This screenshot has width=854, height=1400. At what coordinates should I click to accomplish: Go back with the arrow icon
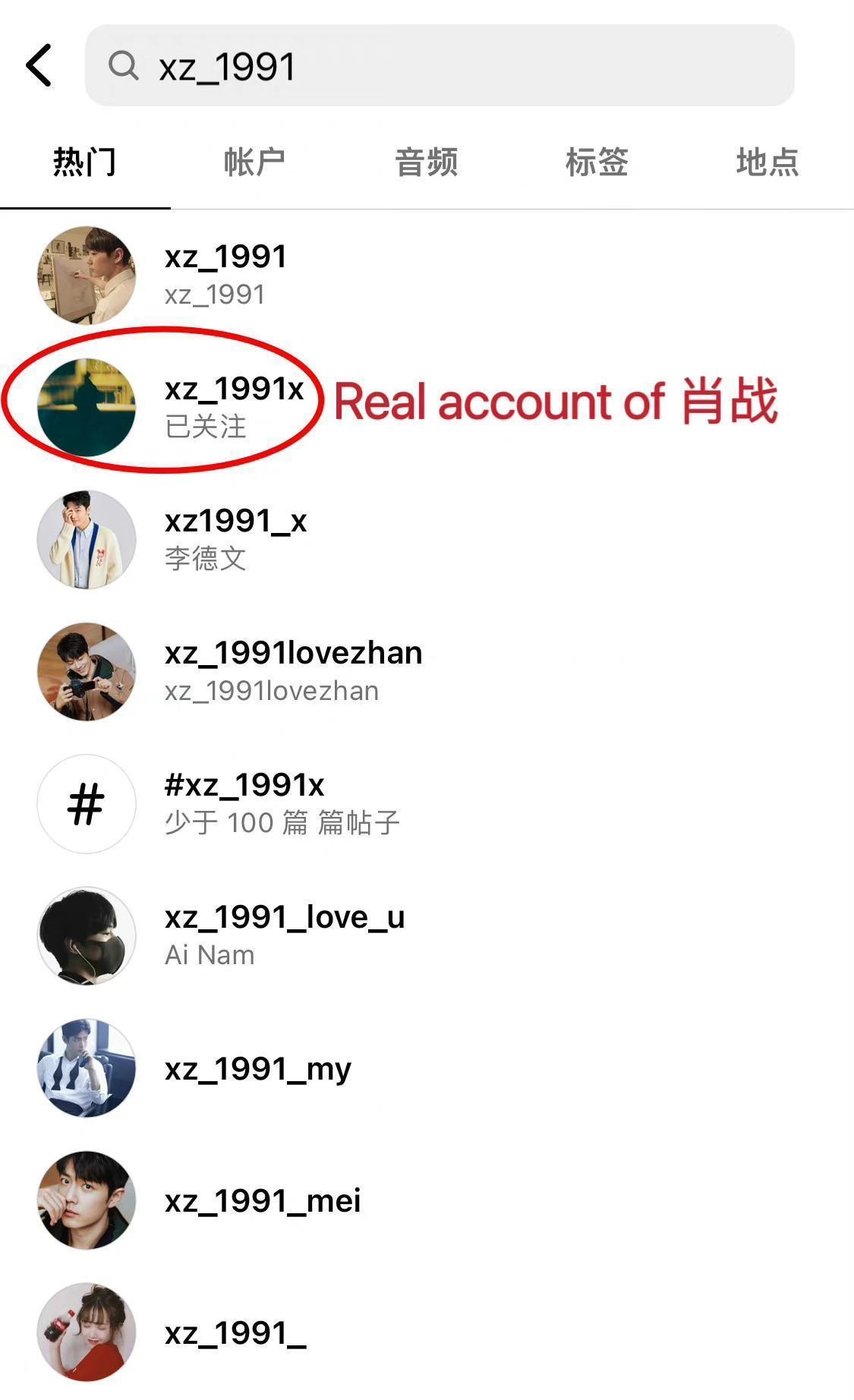point(39,65)
